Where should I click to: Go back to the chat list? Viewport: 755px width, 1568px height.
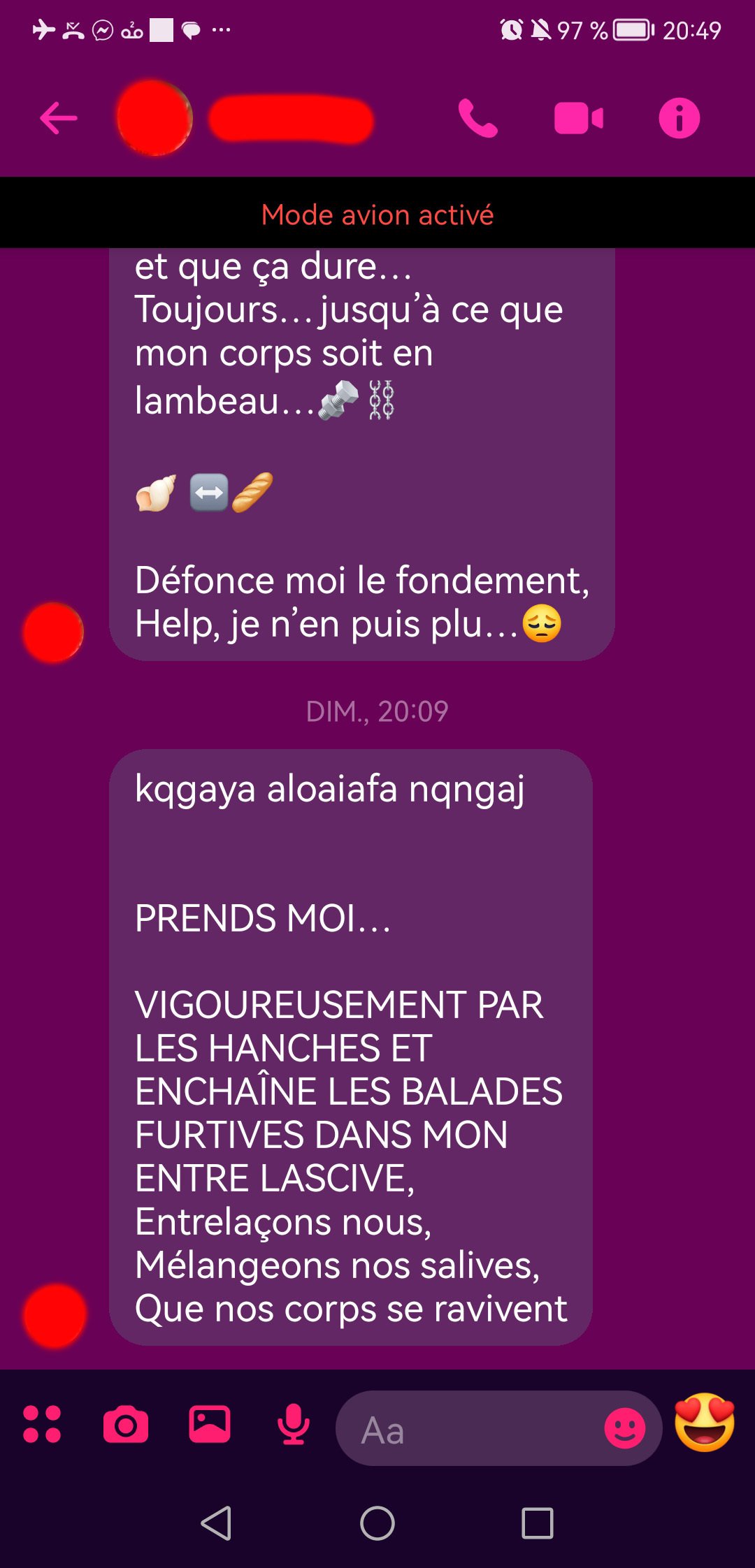pyautogui.click(x=59, y=118)
